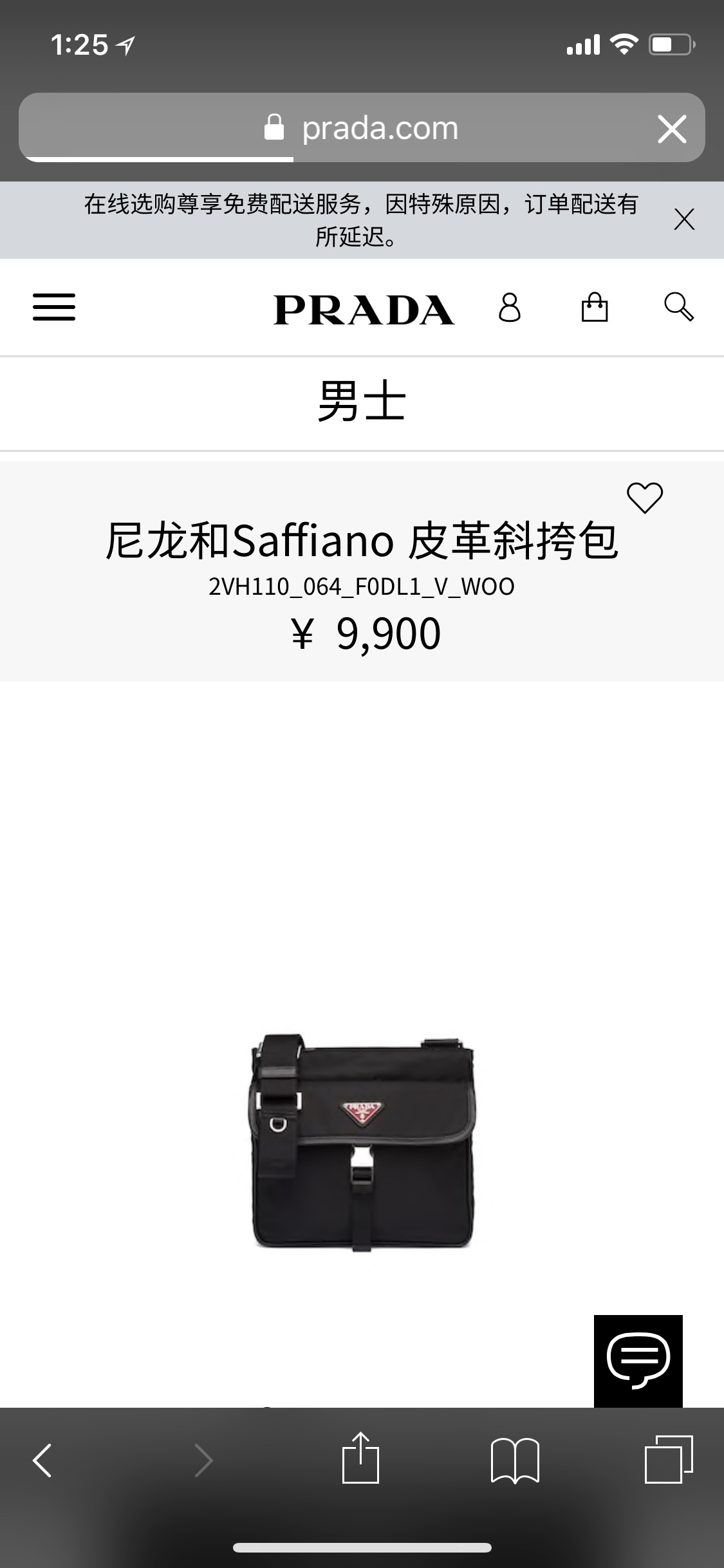Open the account profile icon

coord(509,308)
